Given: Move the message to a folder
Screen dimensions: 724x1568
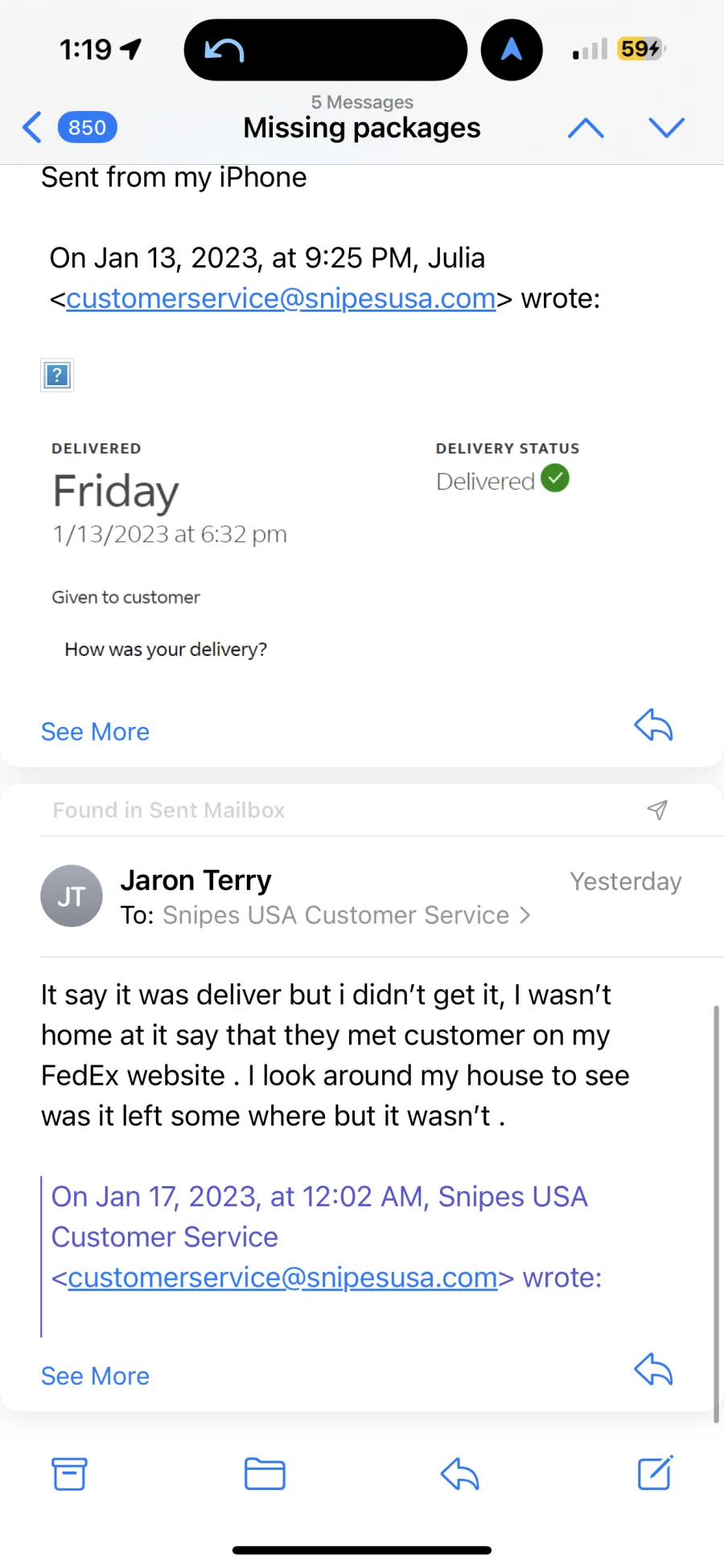Looking at the screenshot, I should (265, 1474).
